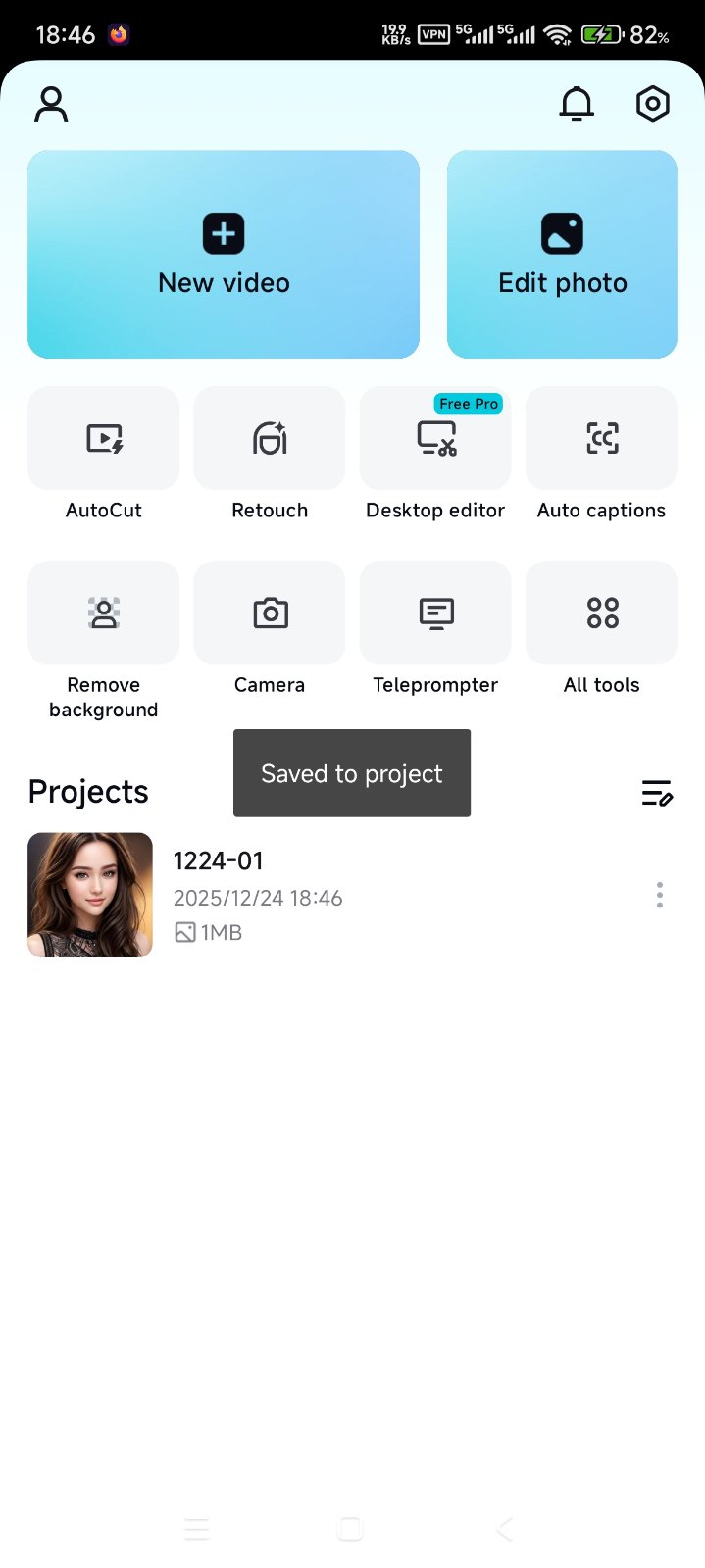
Task: Tap the edit projects list icon
Action: [656, 793]
